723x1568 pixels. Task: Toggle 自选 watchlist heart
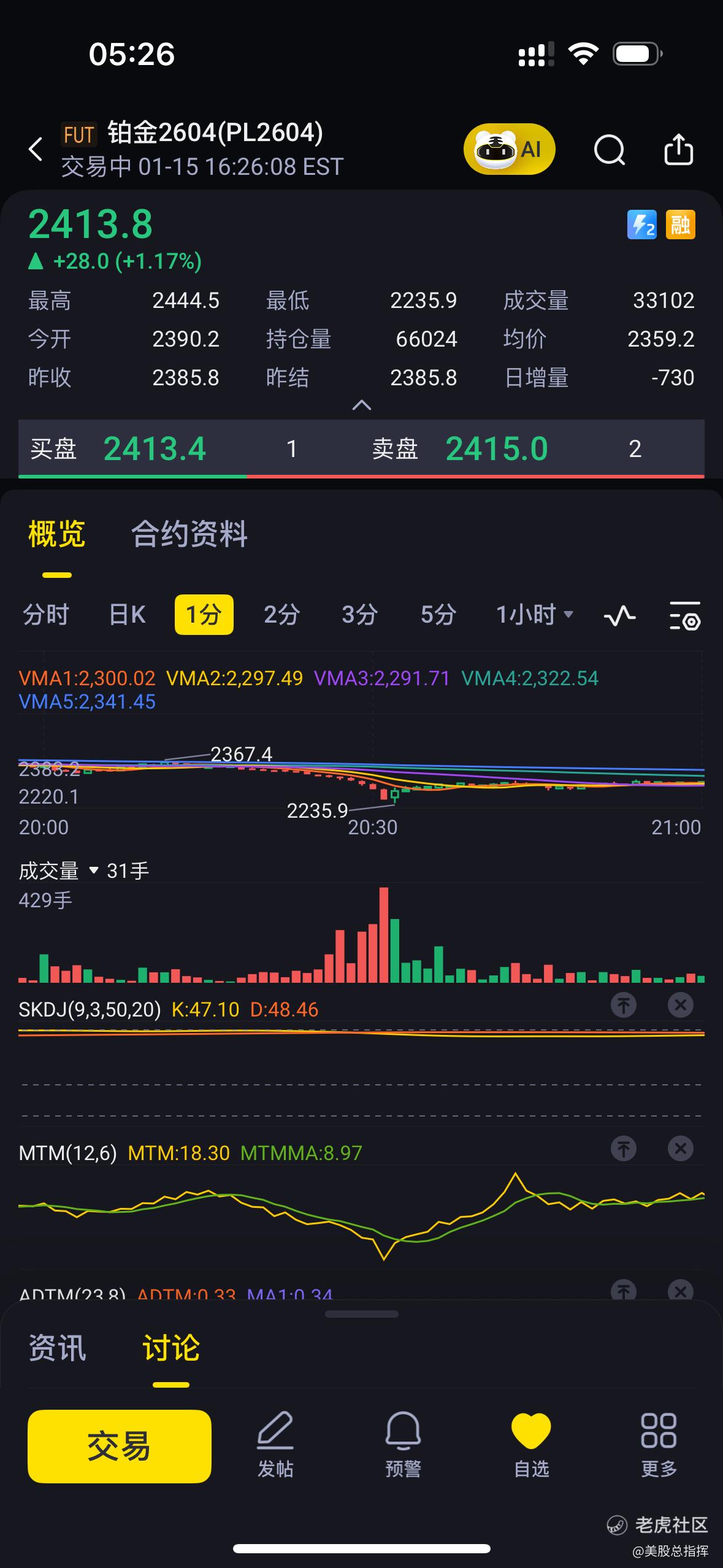click(x=531, y=1446)
